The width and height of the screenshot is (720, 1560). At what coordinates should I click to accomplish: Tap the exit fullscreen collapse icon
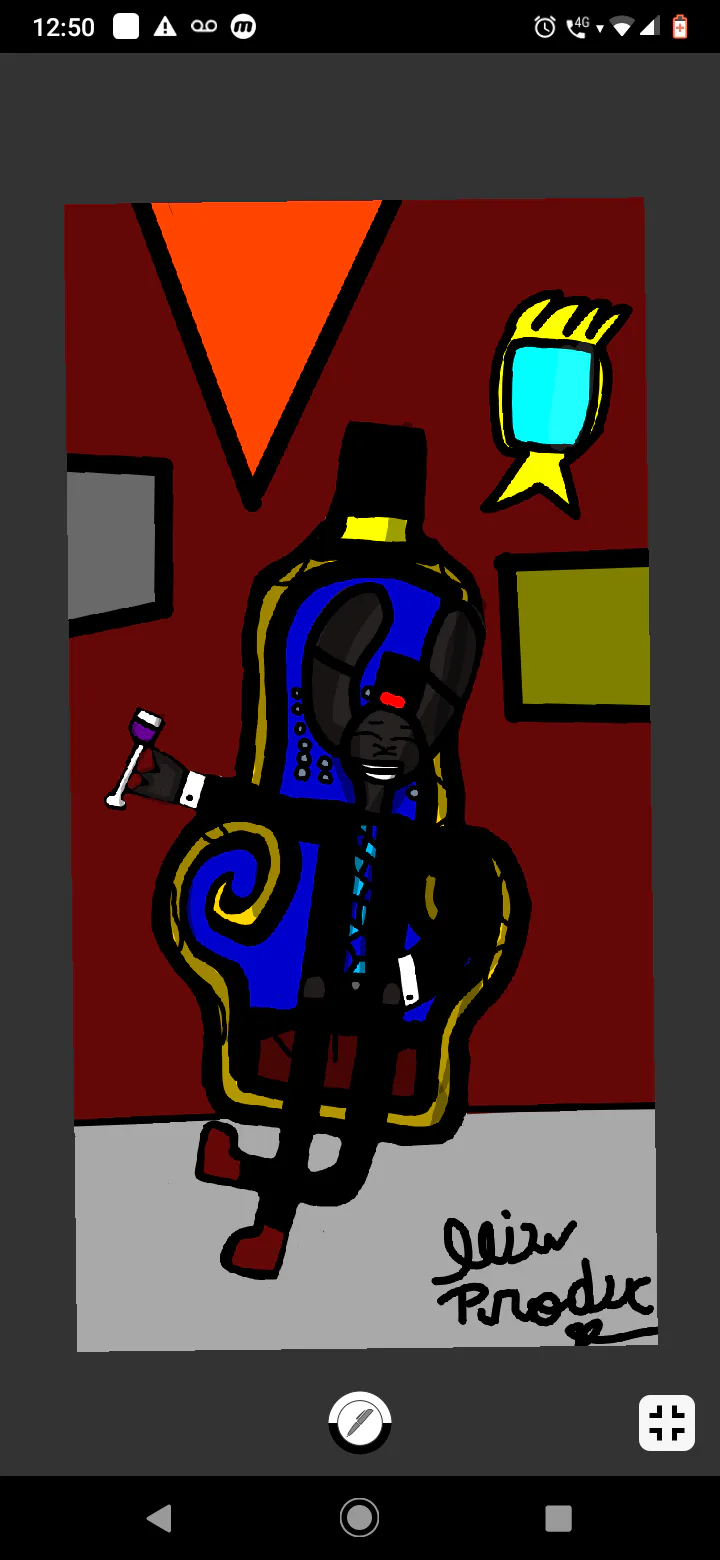point(667,1422)
